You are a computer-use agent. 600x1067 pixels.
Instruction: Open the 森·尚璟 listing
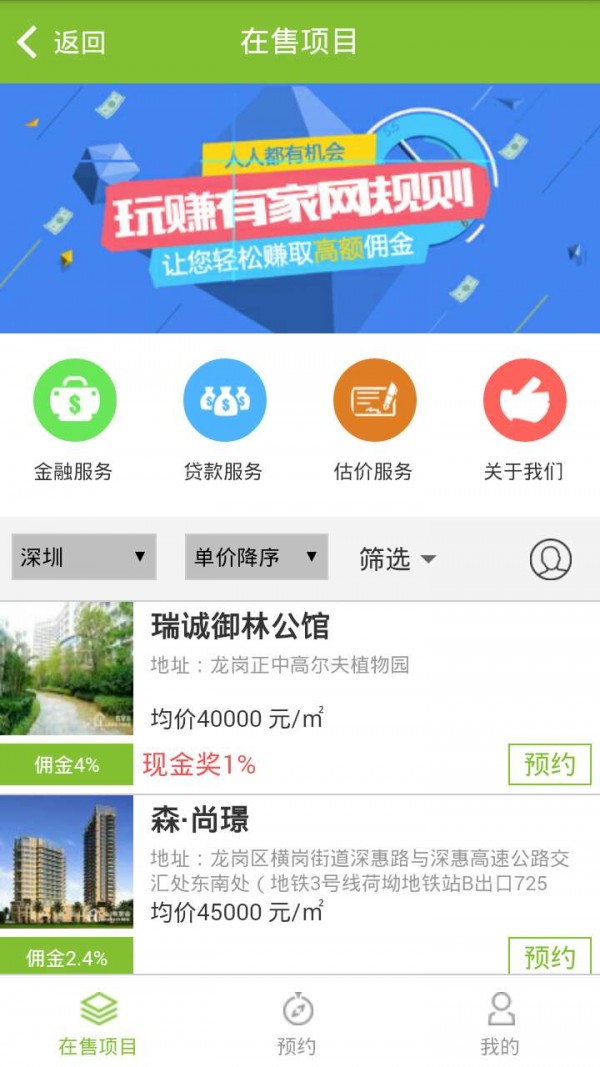(x=300, y=860)
